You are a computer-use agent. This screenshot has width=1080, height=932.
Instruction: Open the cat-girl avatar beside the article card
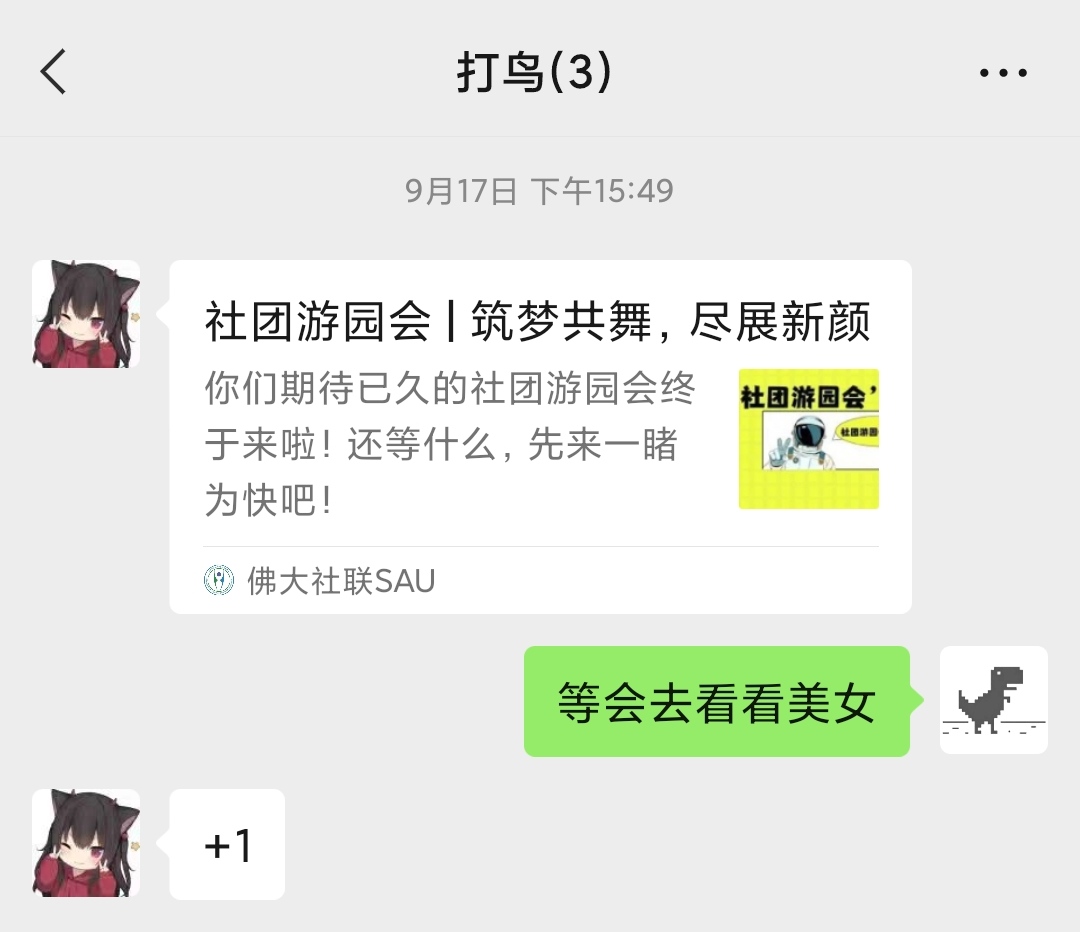point(86,314)
